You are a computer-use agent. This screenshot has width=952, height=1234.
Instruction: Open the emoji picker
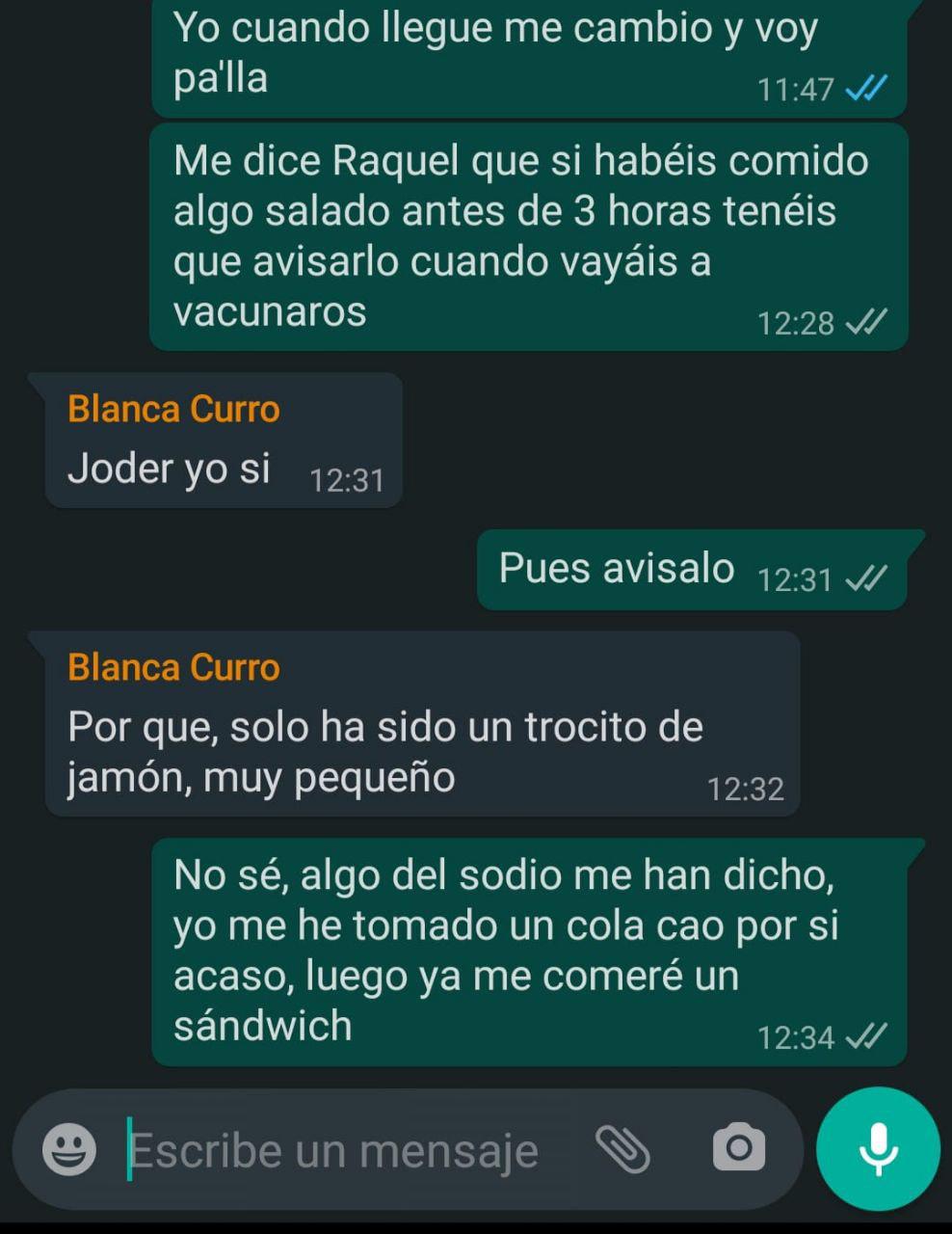coord(69,1149)
